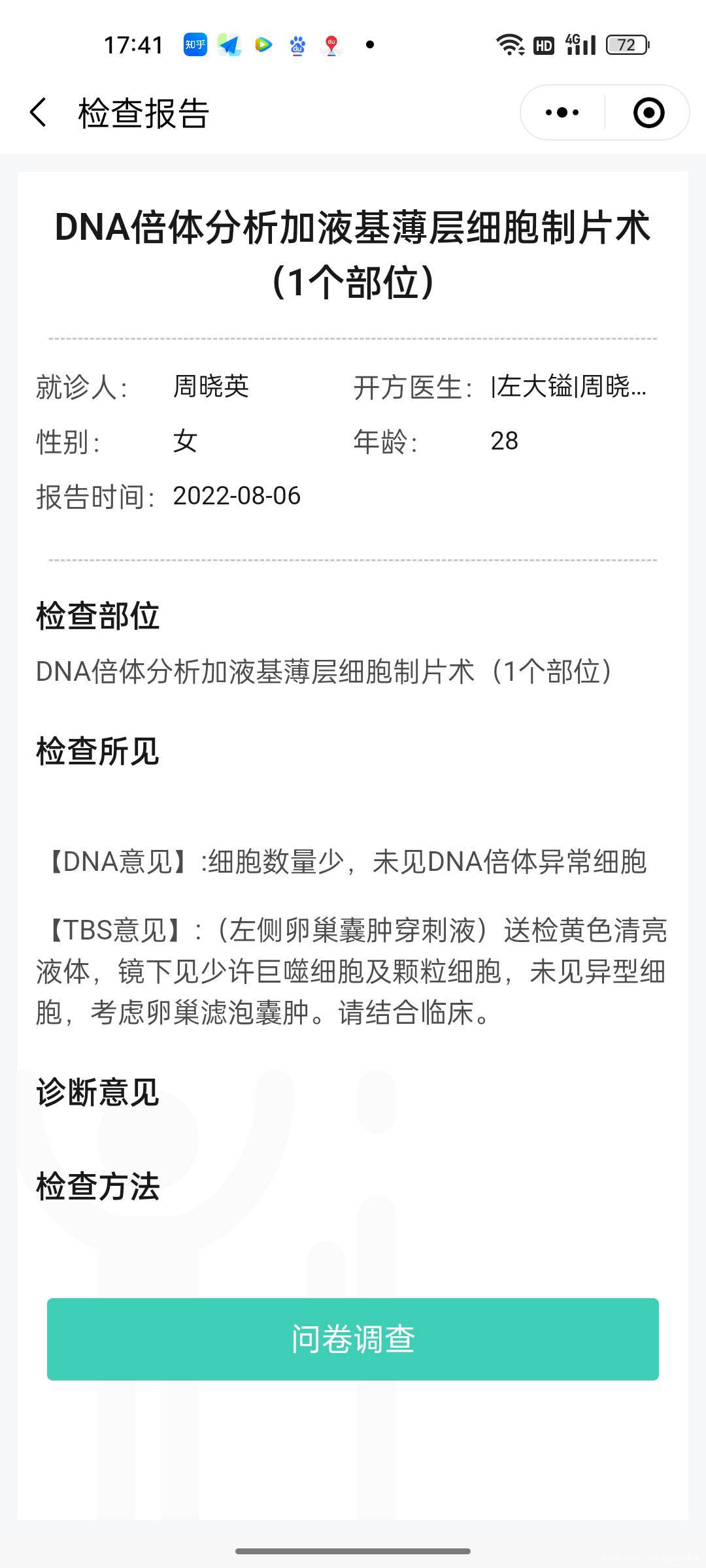Screen dimensions: 706x1568
Task: Expand the truncated doctor name 左大镒|周晓
Action: pos(569,387)
